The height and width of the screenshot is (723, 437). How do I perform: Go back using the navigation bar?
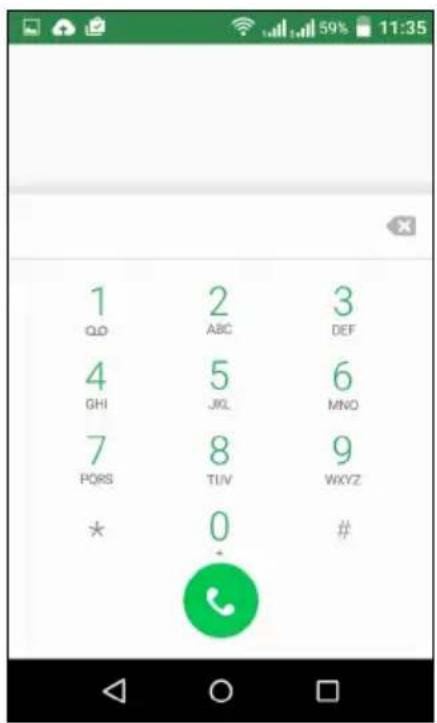coord(114,691)
